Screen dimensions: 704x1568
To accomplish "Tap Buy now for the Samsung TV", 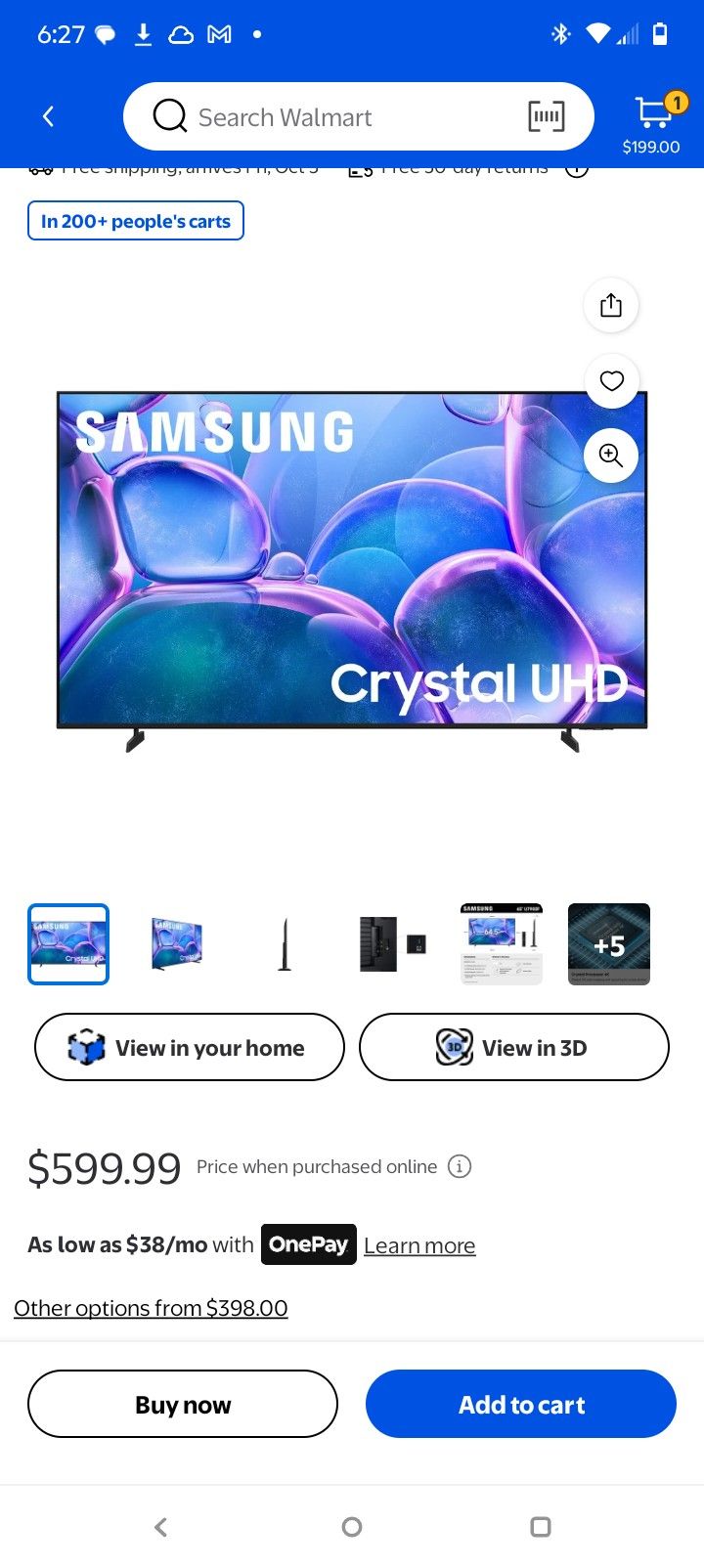I will click(x=183, y=1403).
